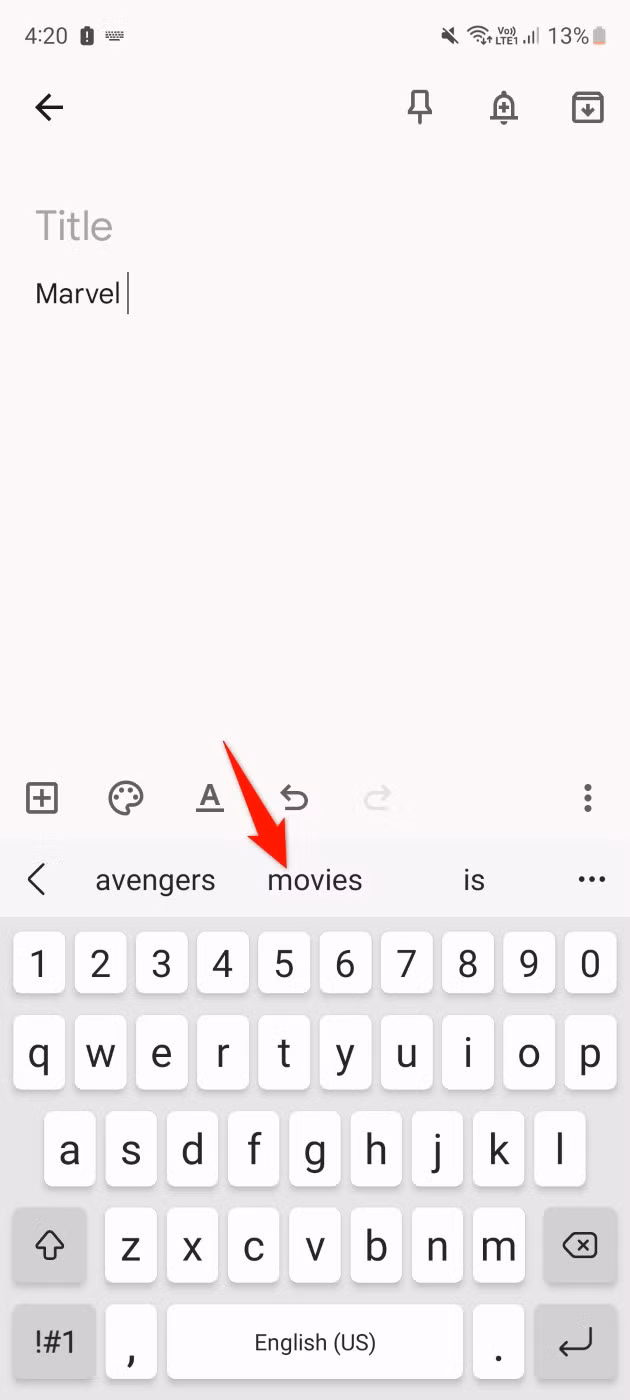Select the "avengers" word suggestion
The height and width of the screenshot is (1400, 630).
point(155,880)
